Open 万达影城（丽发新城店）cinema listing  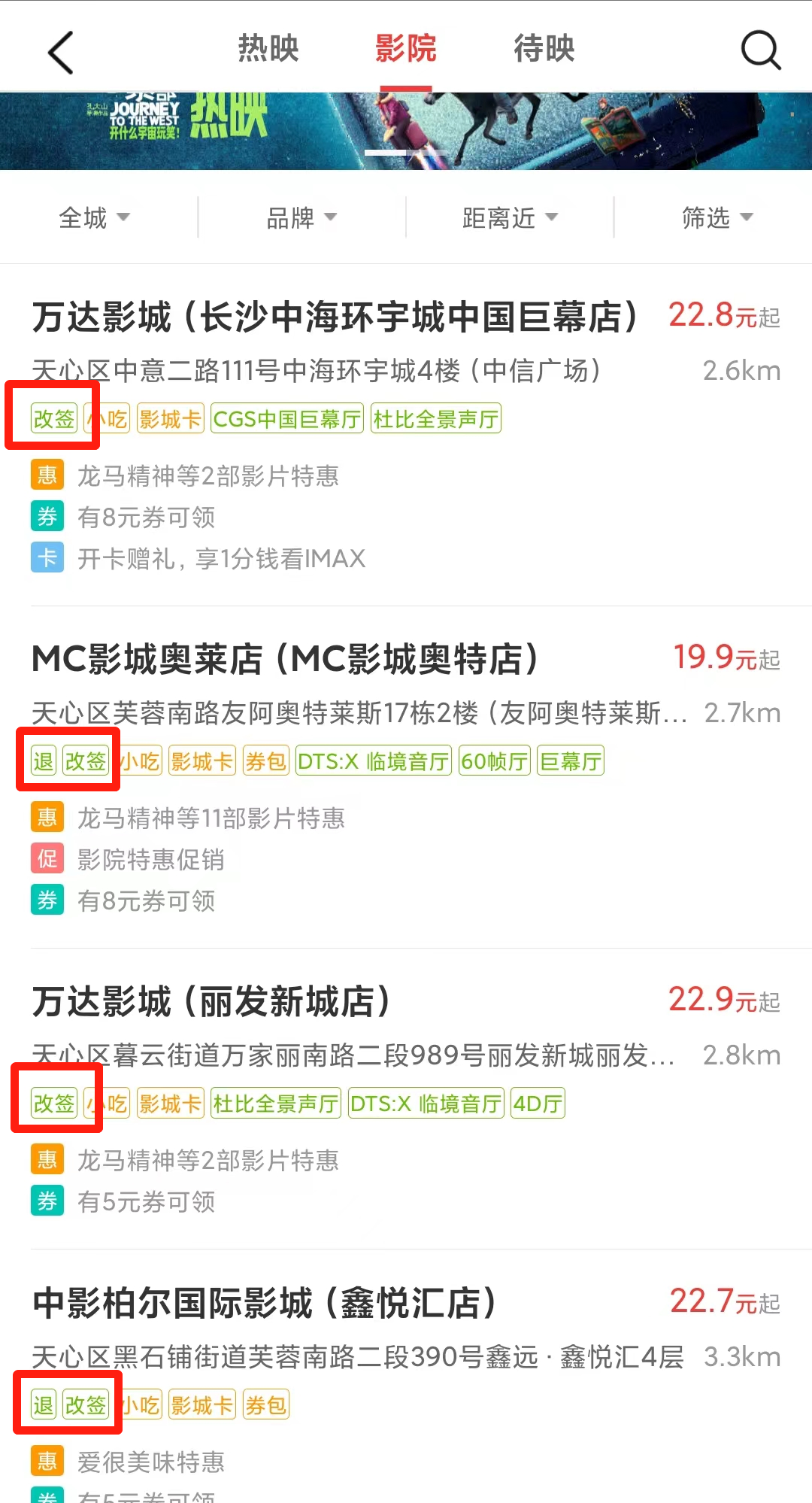[211, 1001]
